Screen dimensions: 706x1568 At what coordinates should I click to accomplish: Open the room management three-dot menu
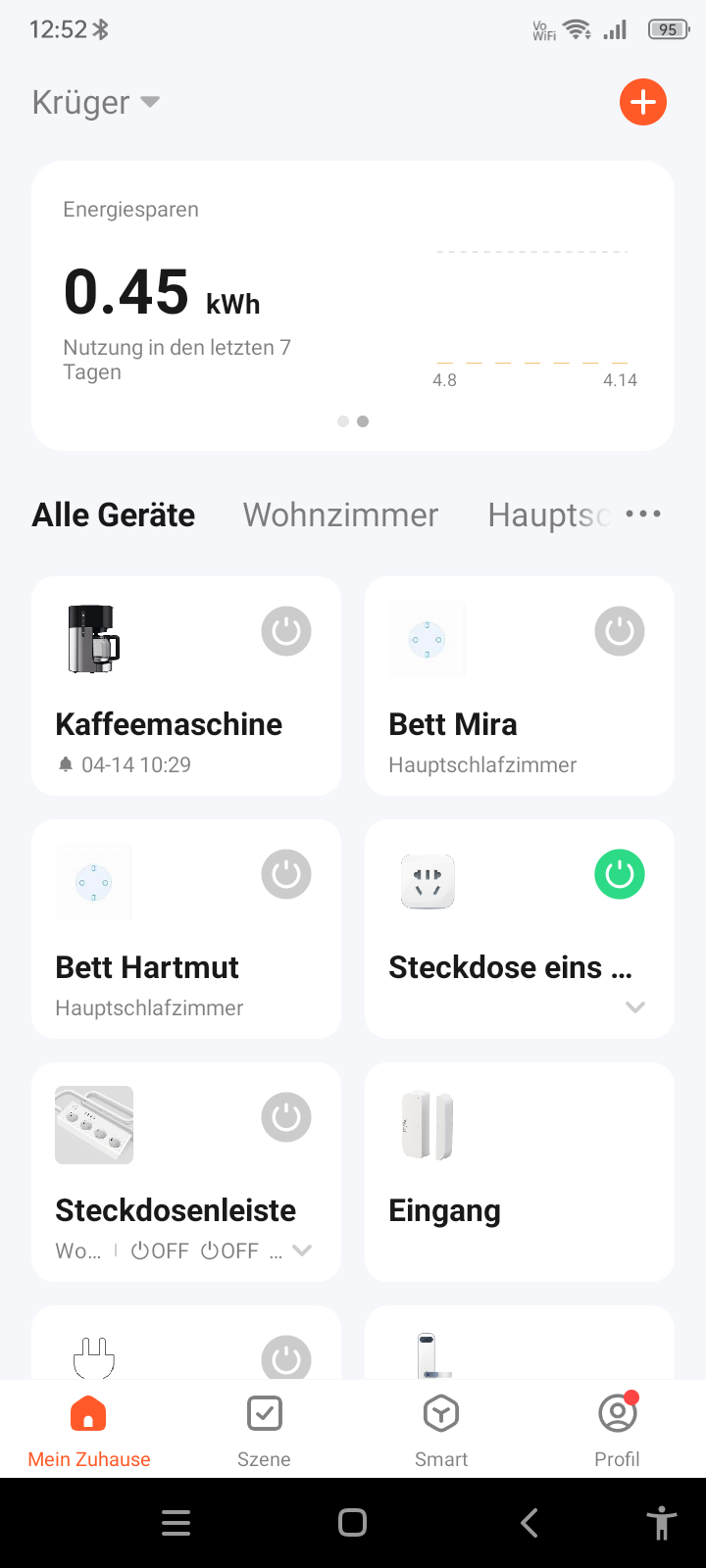click(x=643, y=514)
